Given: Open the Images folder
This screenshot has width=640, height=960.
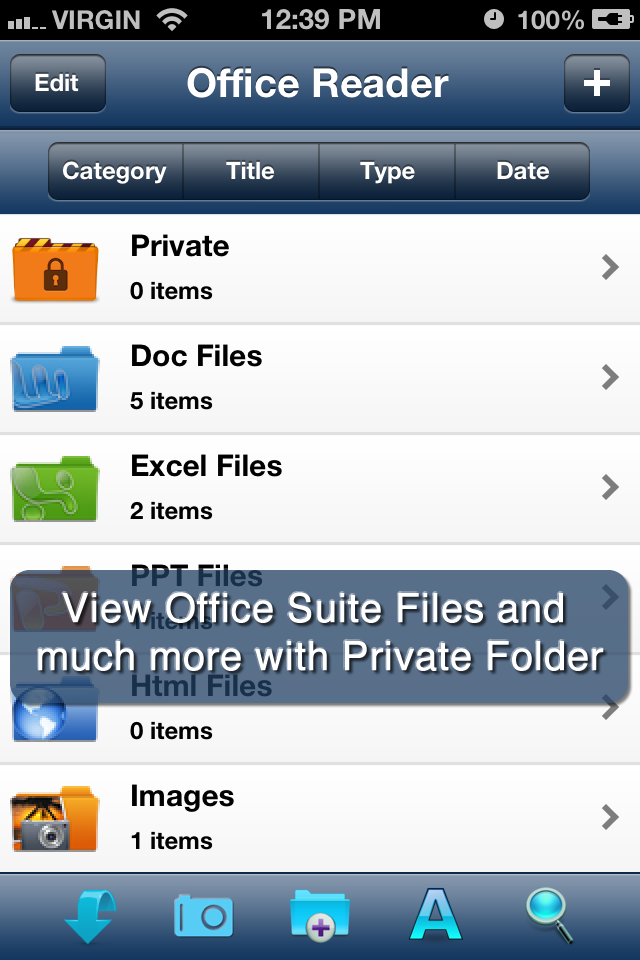Looking at the screenshot, I should pyautogui.click(x=320, y=818).
